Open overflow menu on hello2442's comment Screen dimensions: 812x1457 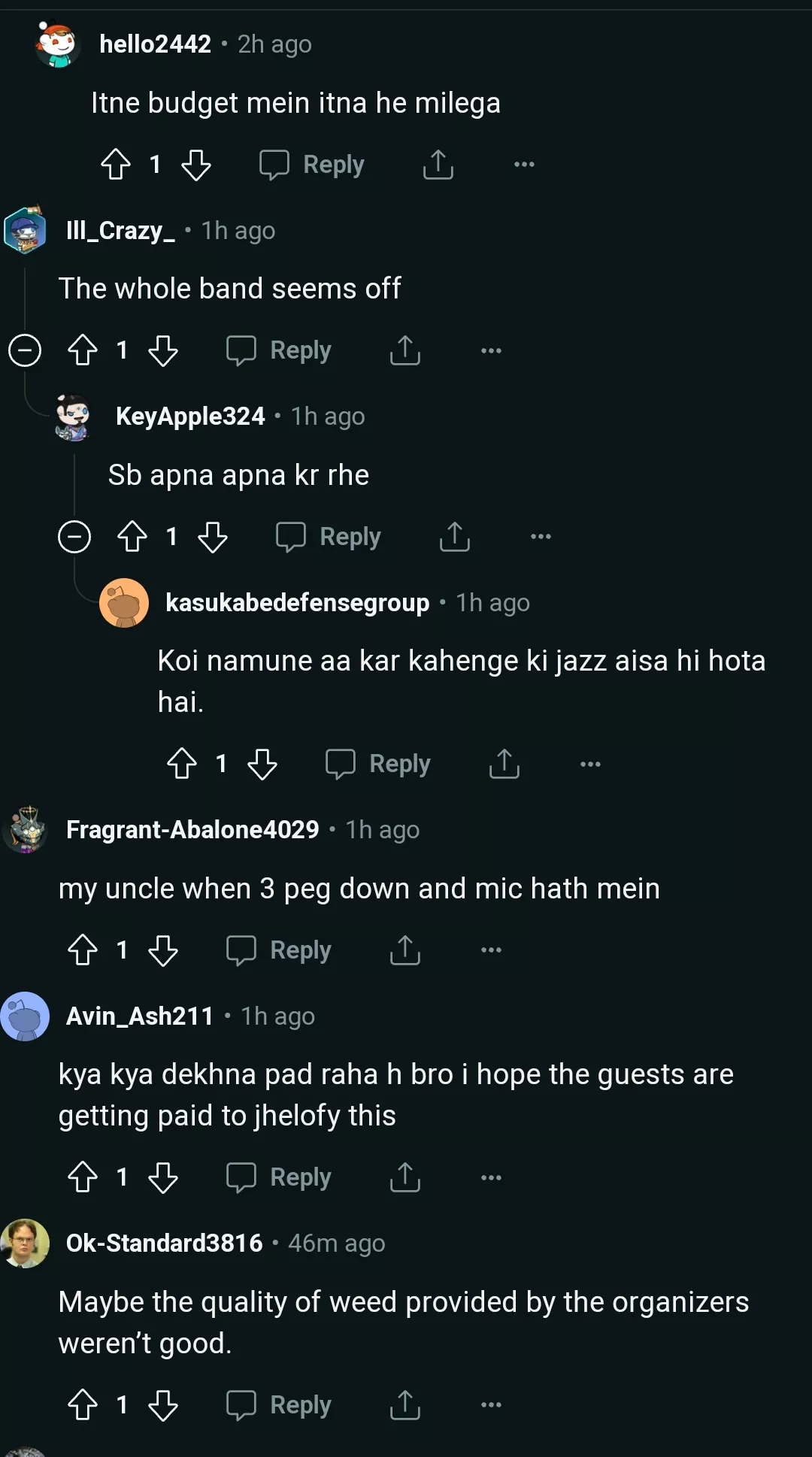click(524, 164)
